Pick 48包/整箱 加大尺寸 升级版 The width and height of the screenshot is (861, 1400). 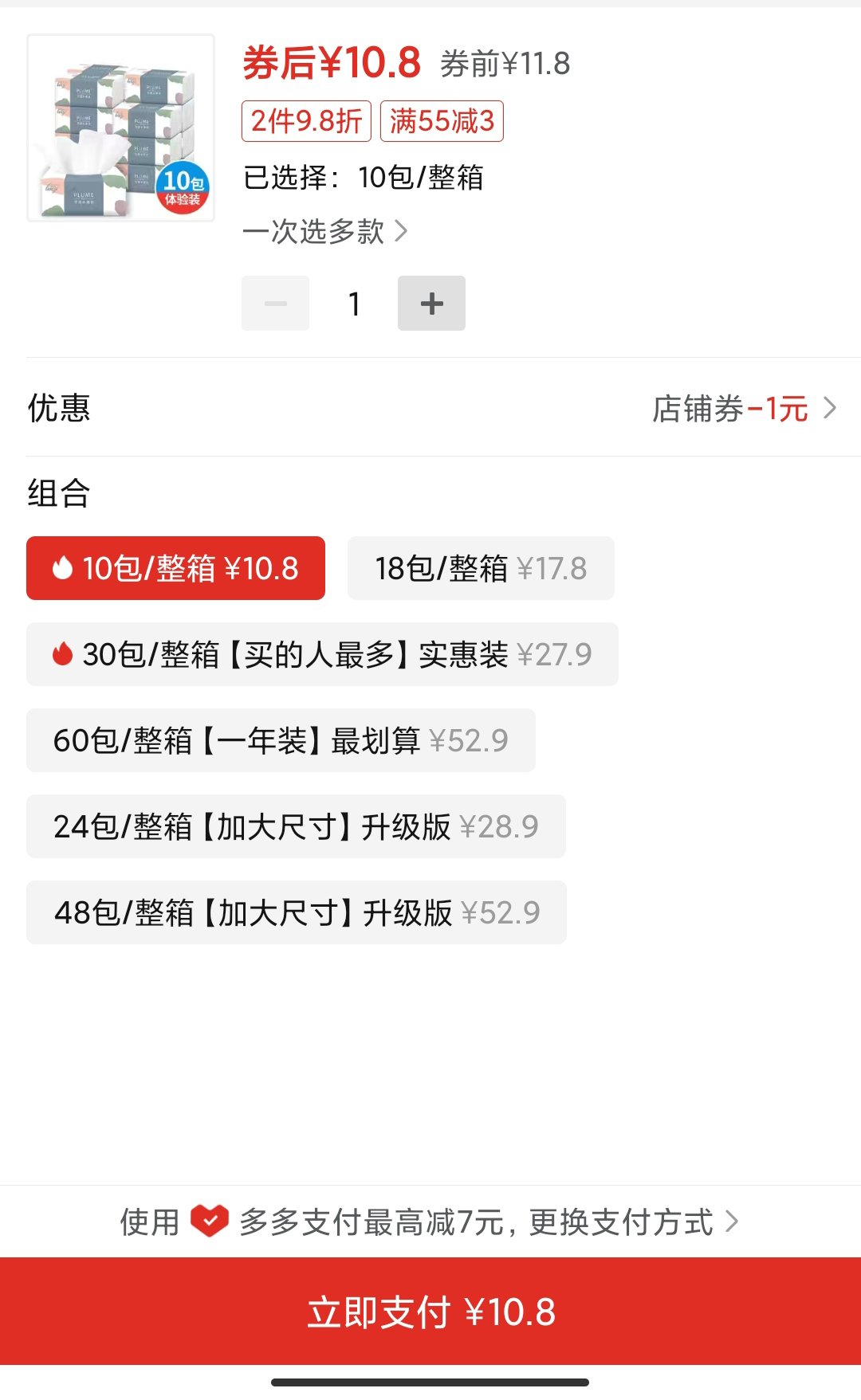pos(297,912)
